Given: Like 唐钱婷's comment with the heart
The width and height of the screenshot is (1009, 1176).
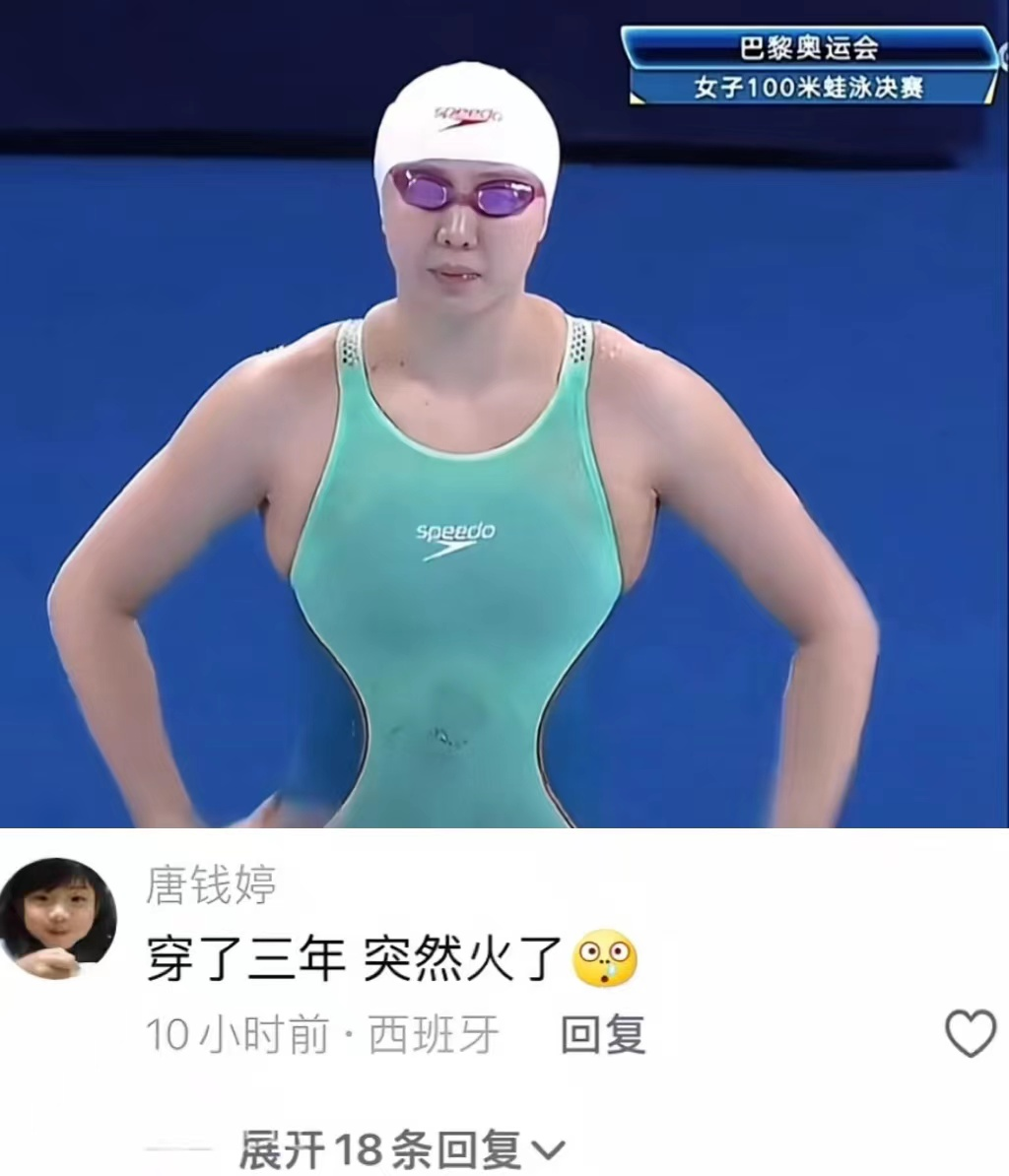Looking at the screenshot, I should pyautogui.click(x=970, y=1034).
